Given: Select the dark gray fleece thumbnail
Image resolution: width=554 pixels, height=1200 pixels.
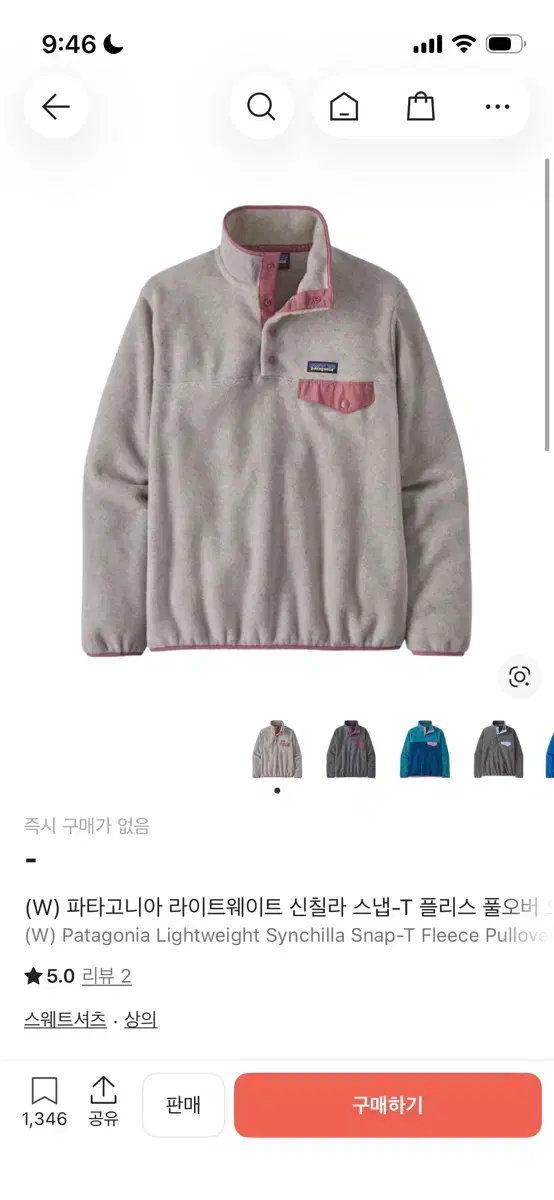Looking at the screenshot, I should point(351,749).
